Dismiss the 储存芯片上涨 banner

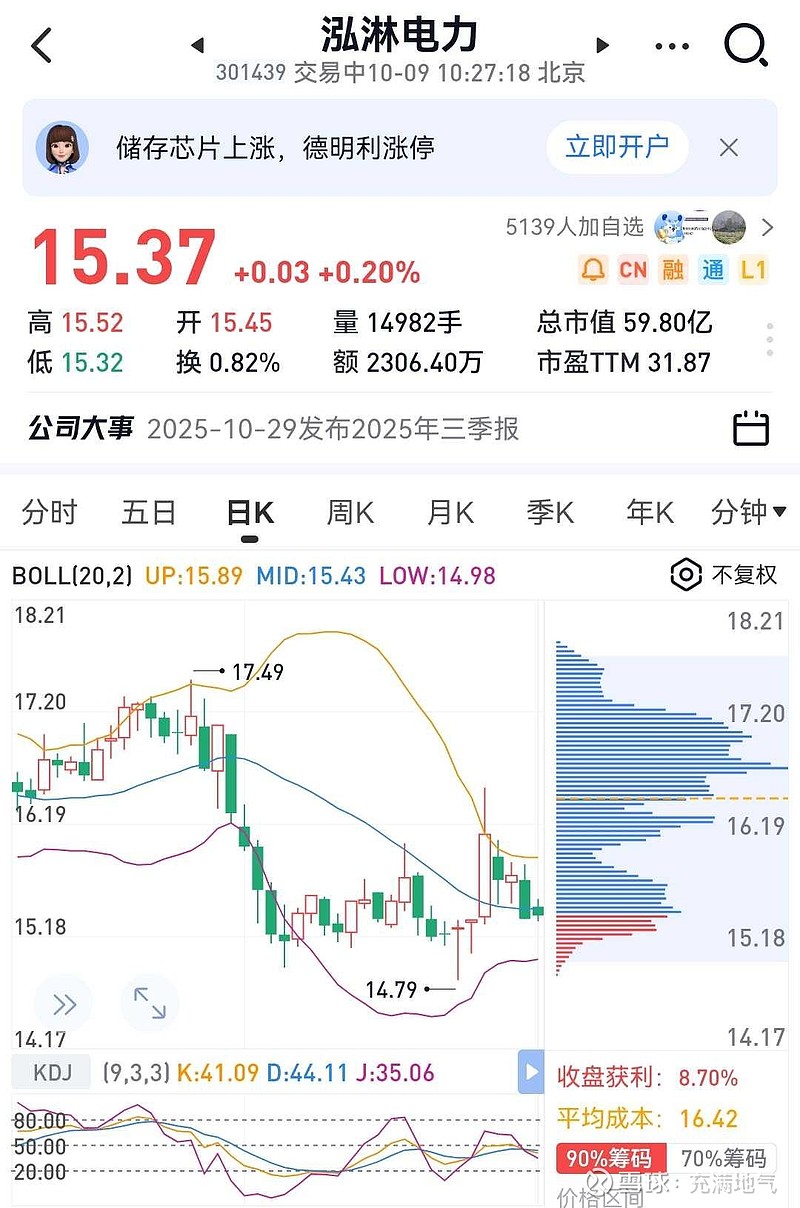click(x=729, y=148)
